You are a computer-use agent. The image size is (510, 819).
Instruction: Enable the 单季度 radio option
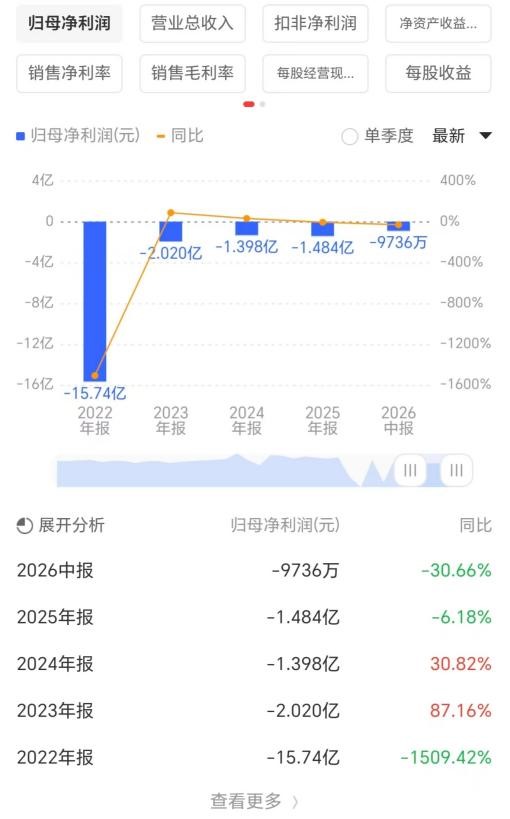pyautogui.click(x=377, y=136)
